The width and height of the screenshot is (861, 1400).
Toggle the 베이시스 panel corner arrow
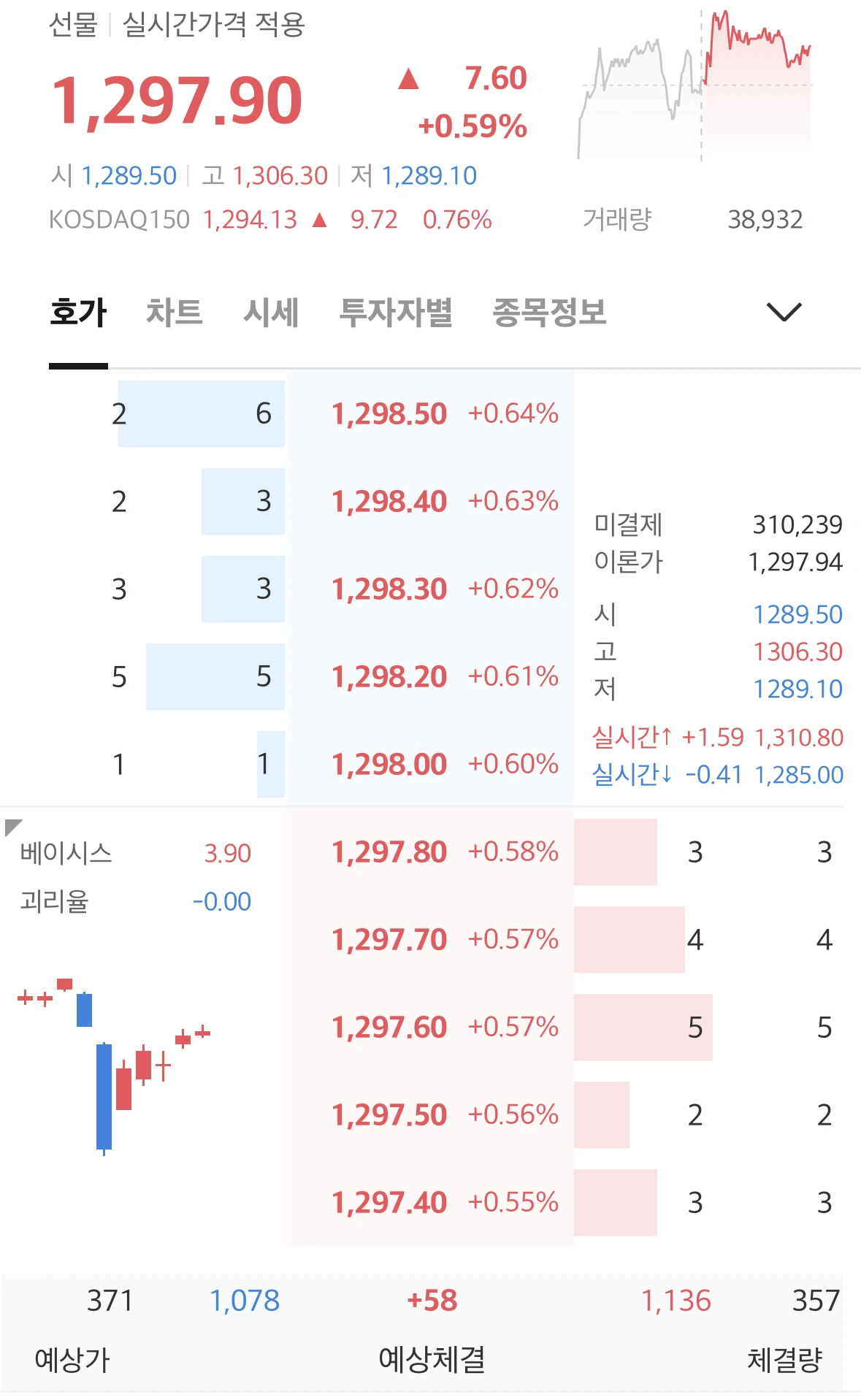13,827
